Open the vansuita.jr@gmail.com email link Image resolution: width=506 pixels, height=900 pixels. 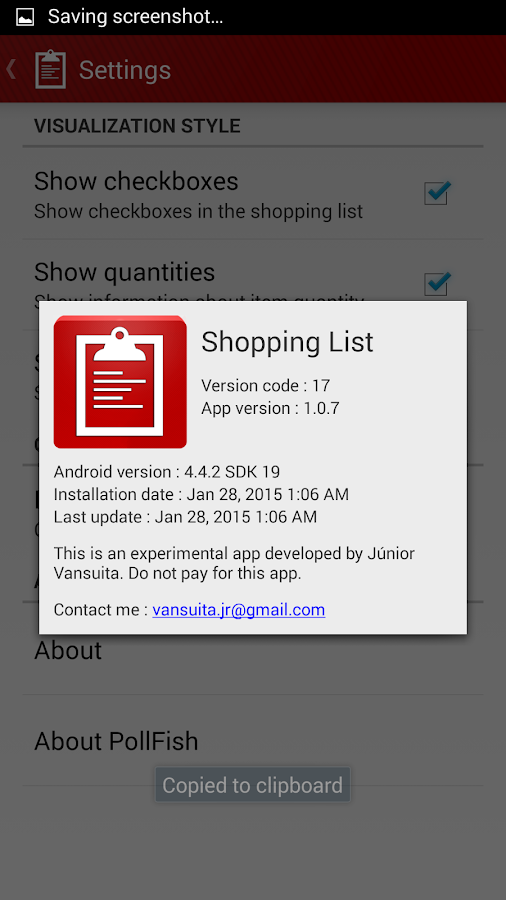[239, 610]
